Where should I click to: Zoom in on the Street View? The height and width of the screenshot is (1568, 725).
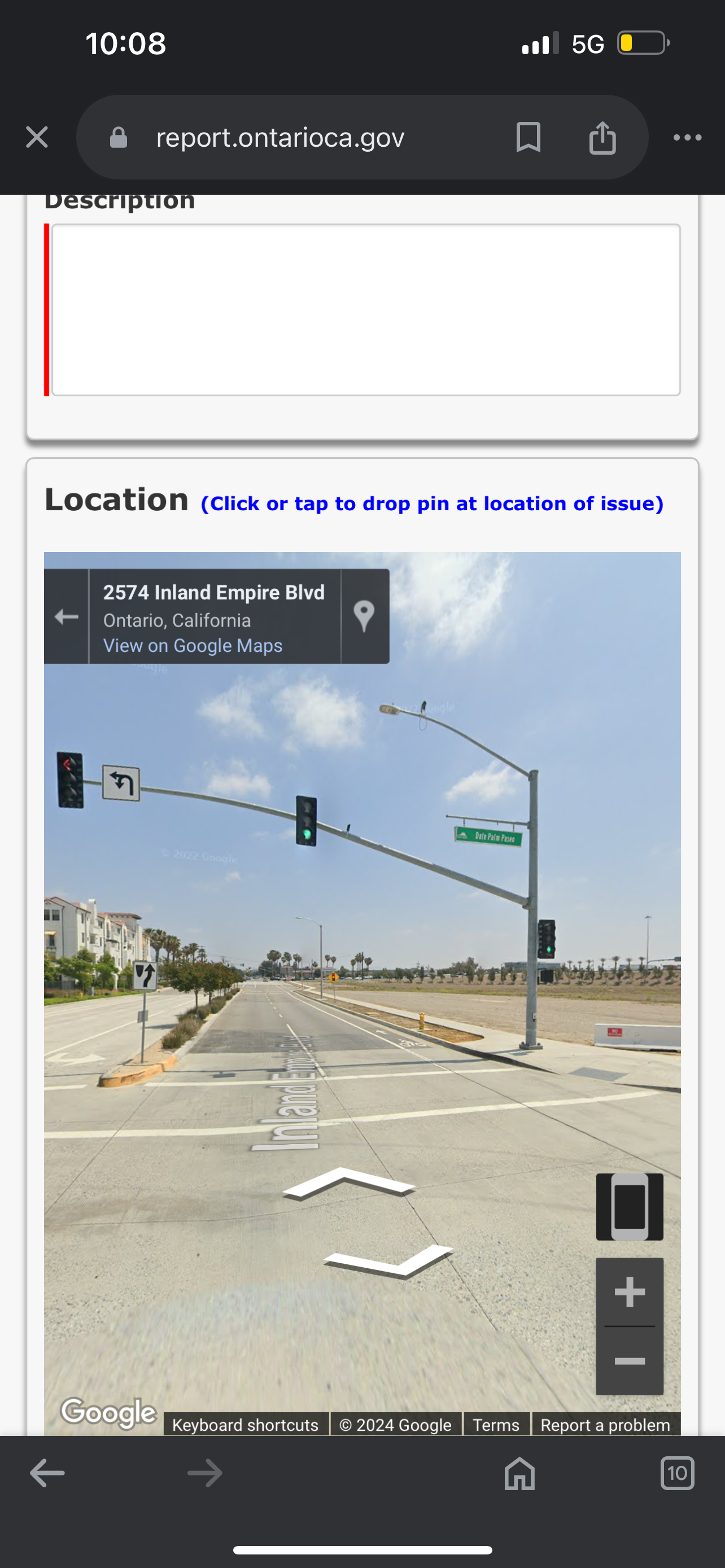click(x=630, y=1291)
